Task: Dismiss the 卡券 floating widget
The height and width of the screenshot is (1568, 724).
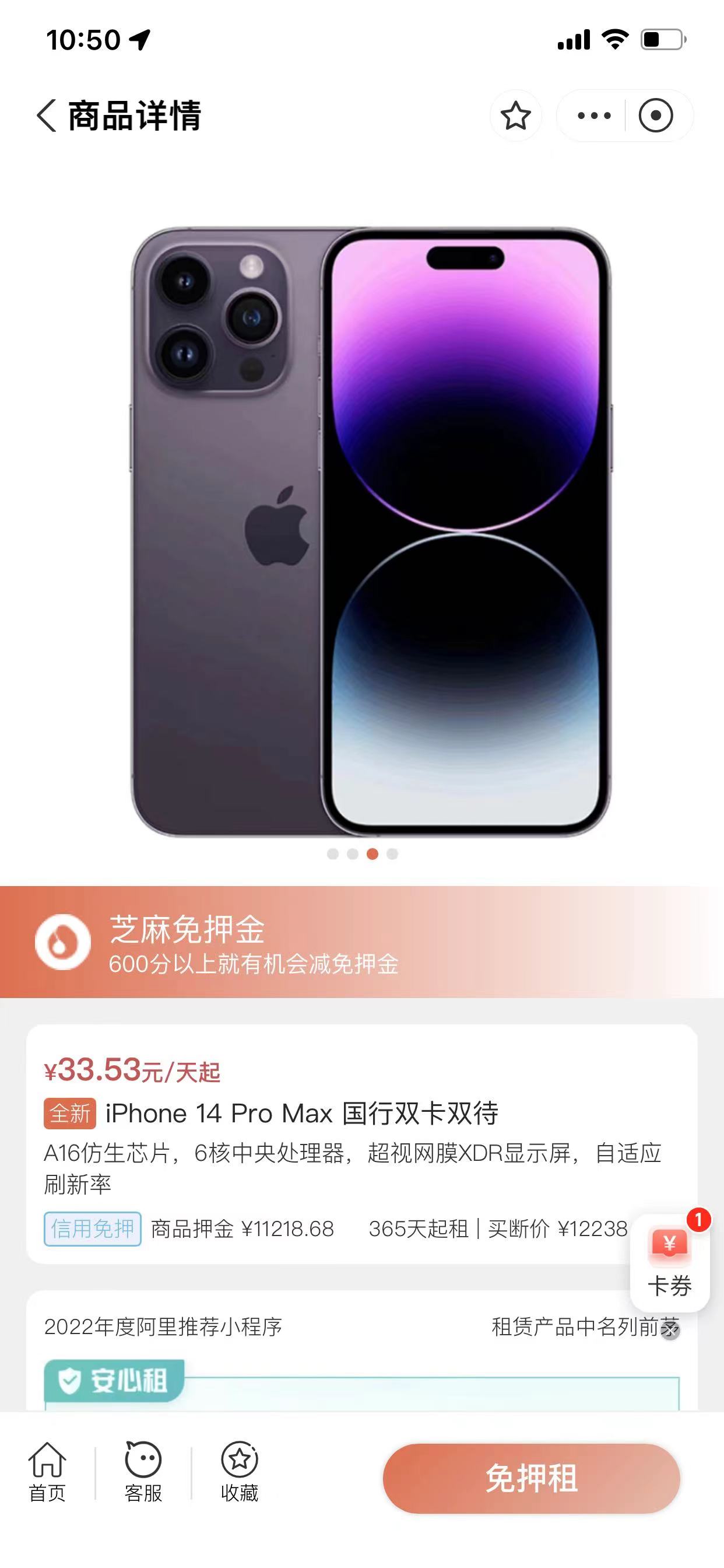Action: [670, 1331]
